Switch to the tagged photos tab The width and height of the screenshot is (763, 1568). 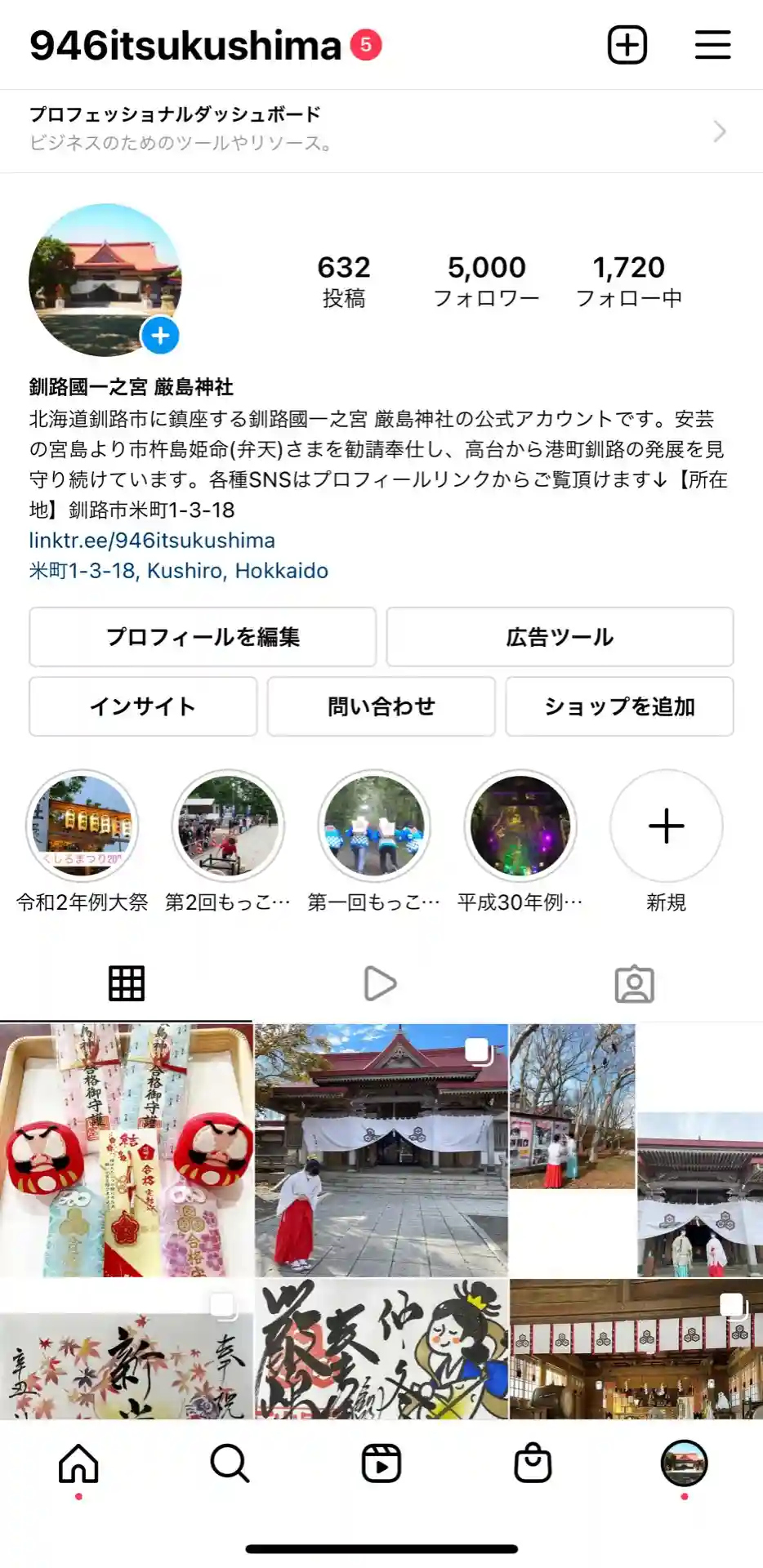pos(634,983)
